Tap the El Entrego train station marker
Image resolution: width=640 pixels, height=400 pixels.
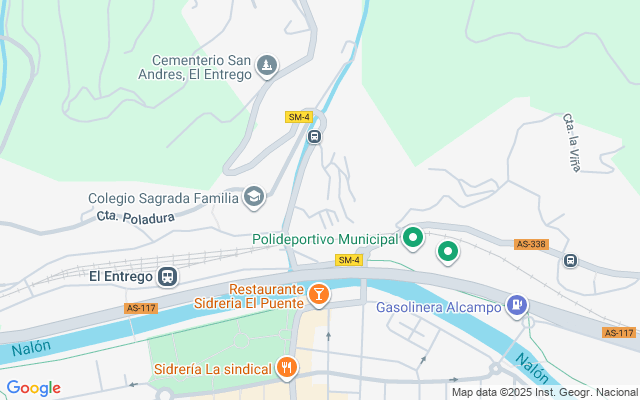pos(167,276)
